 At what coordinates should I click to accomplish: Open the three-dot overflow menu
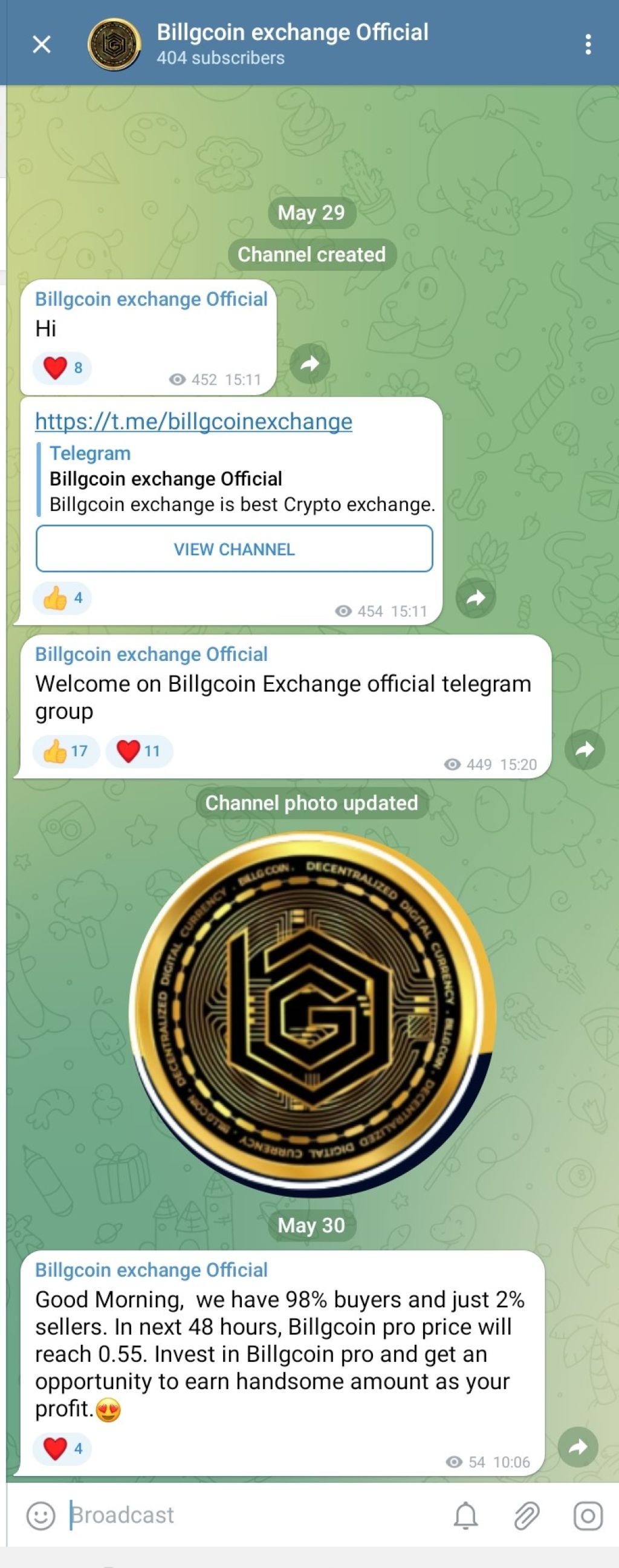point(588,44)
